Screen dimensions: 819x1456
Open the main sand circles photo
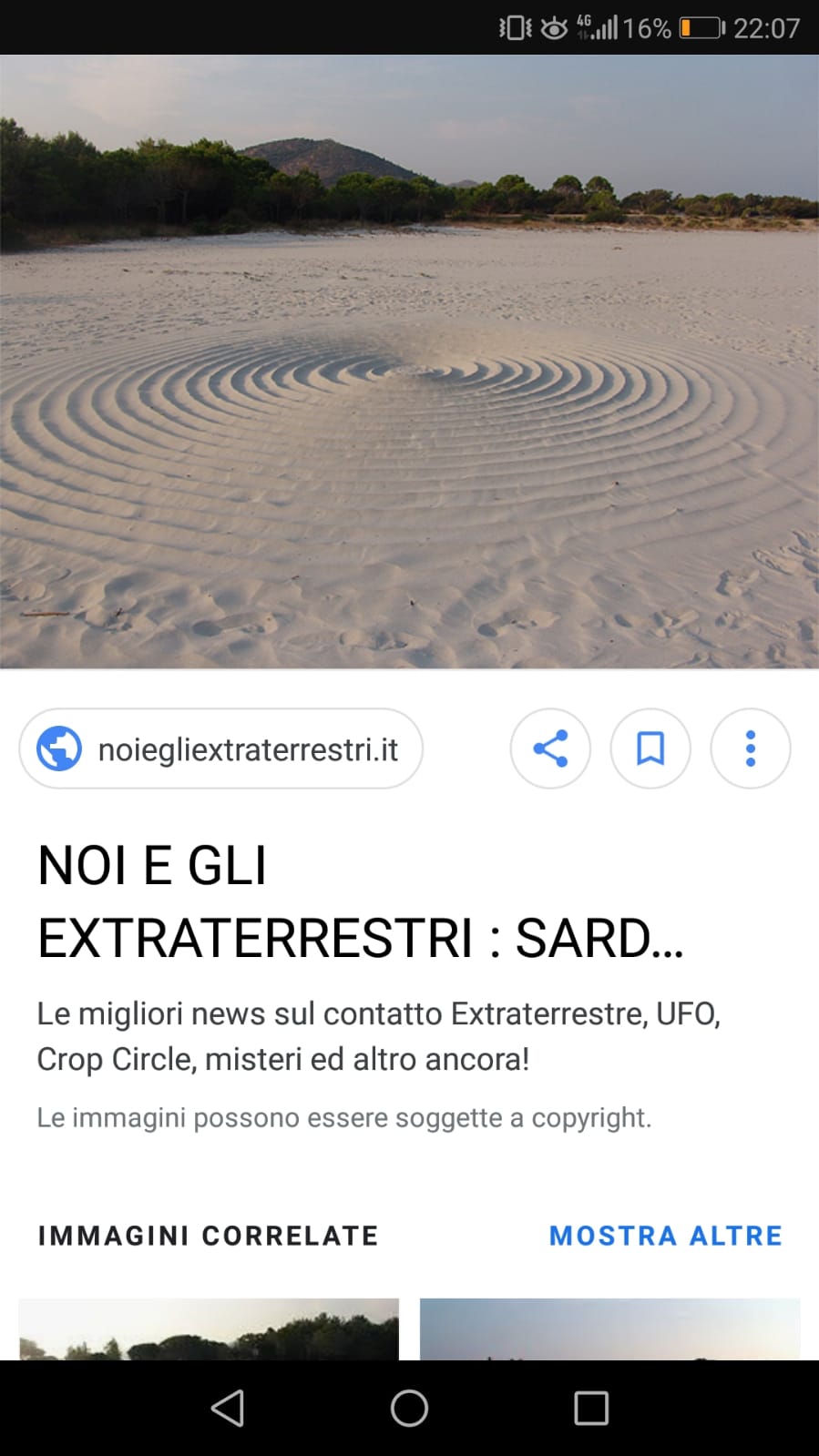click(x=409, y=361)
